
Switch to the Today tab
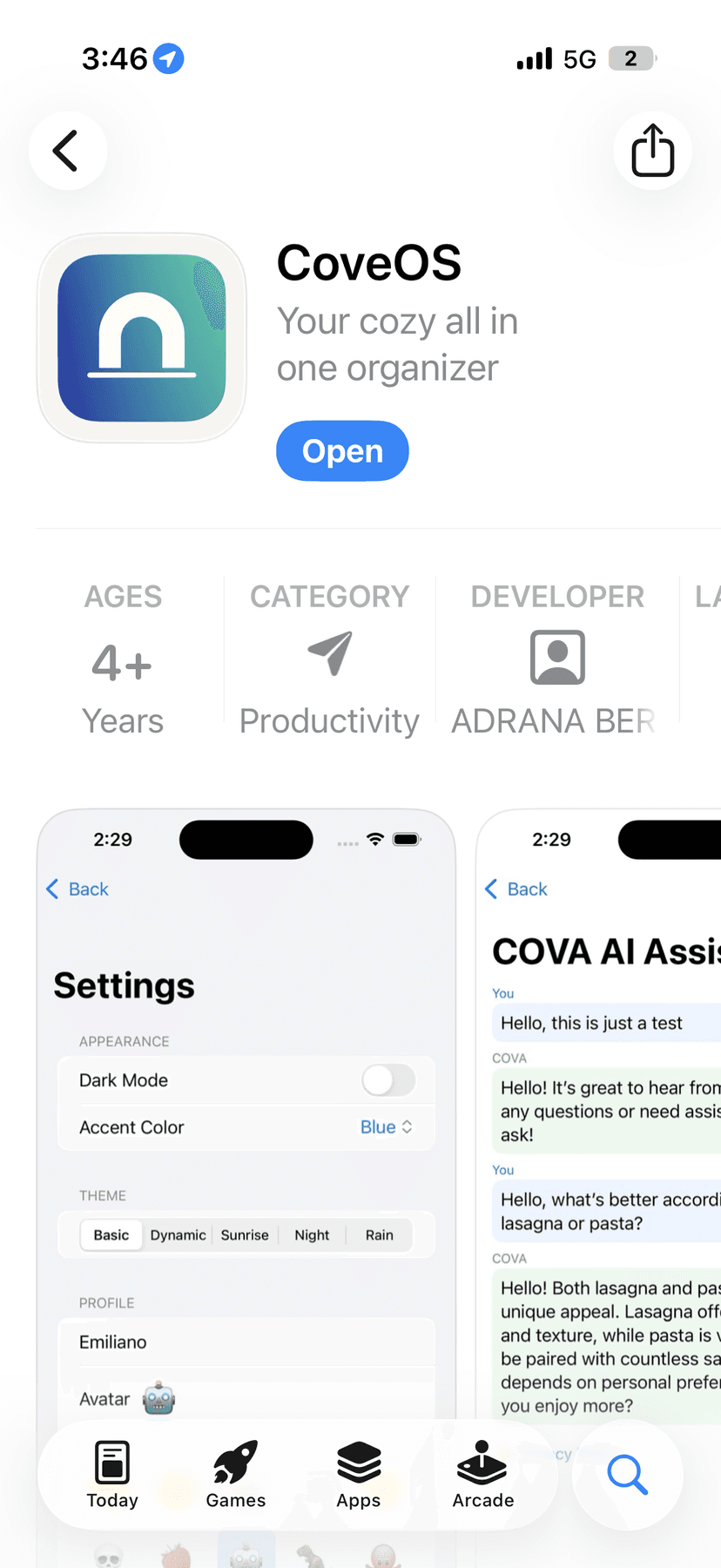click(x=112, y=1474)
